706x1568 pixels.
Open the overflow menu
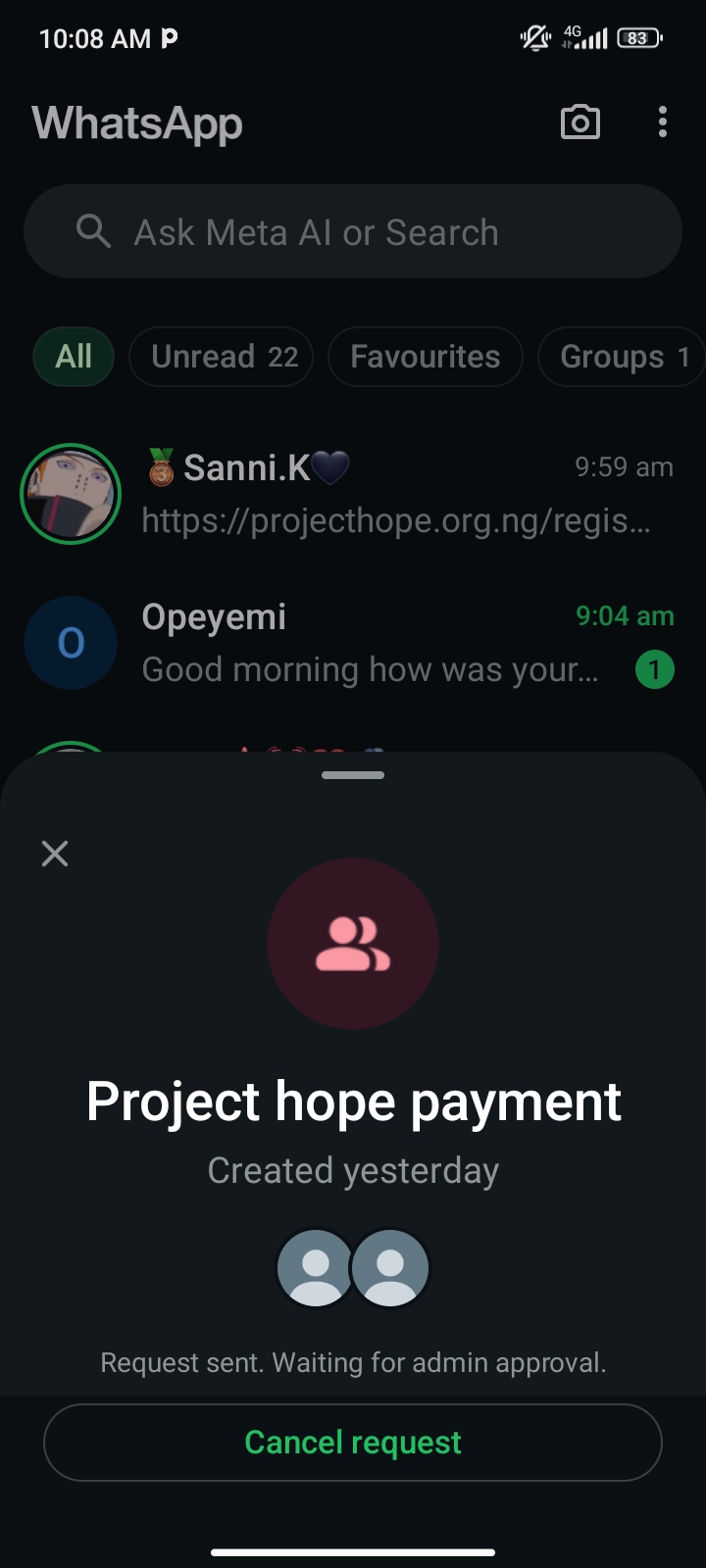pos(663,122)
